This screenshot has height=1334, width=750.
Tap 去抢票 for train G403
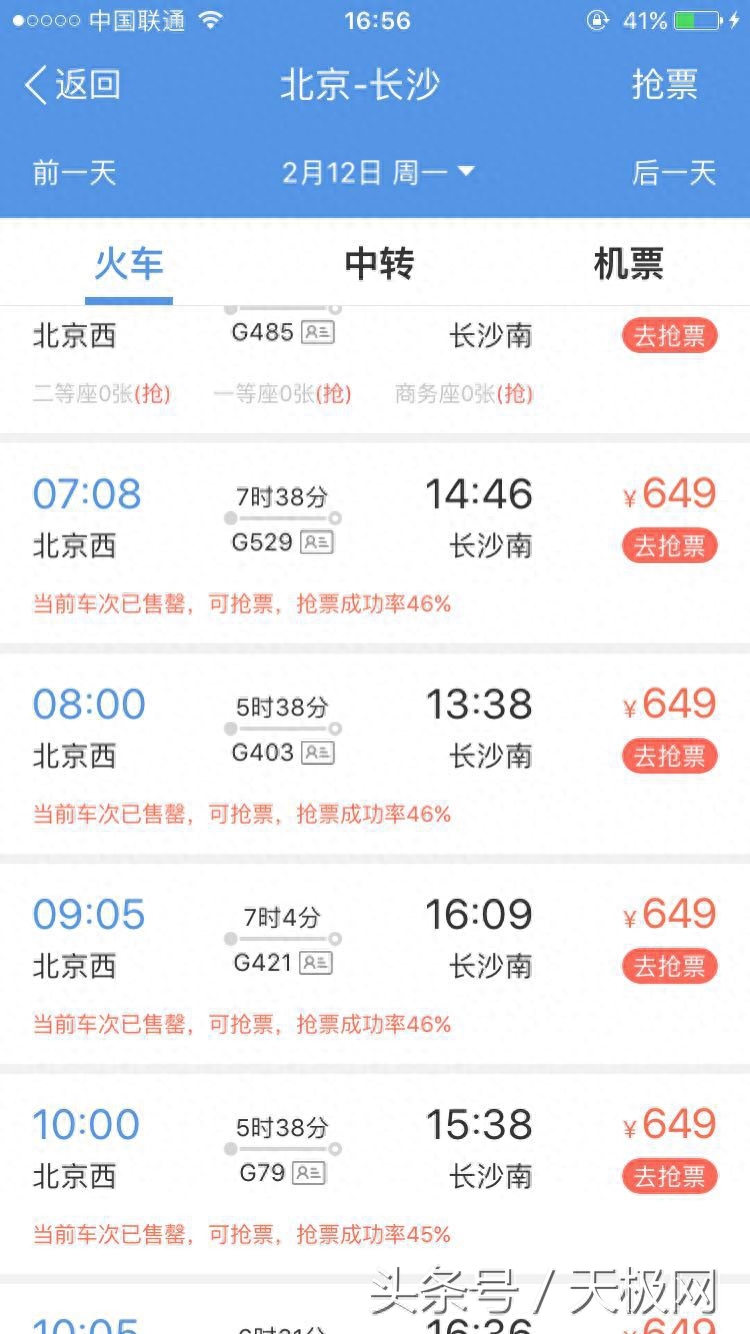(669, 756)
